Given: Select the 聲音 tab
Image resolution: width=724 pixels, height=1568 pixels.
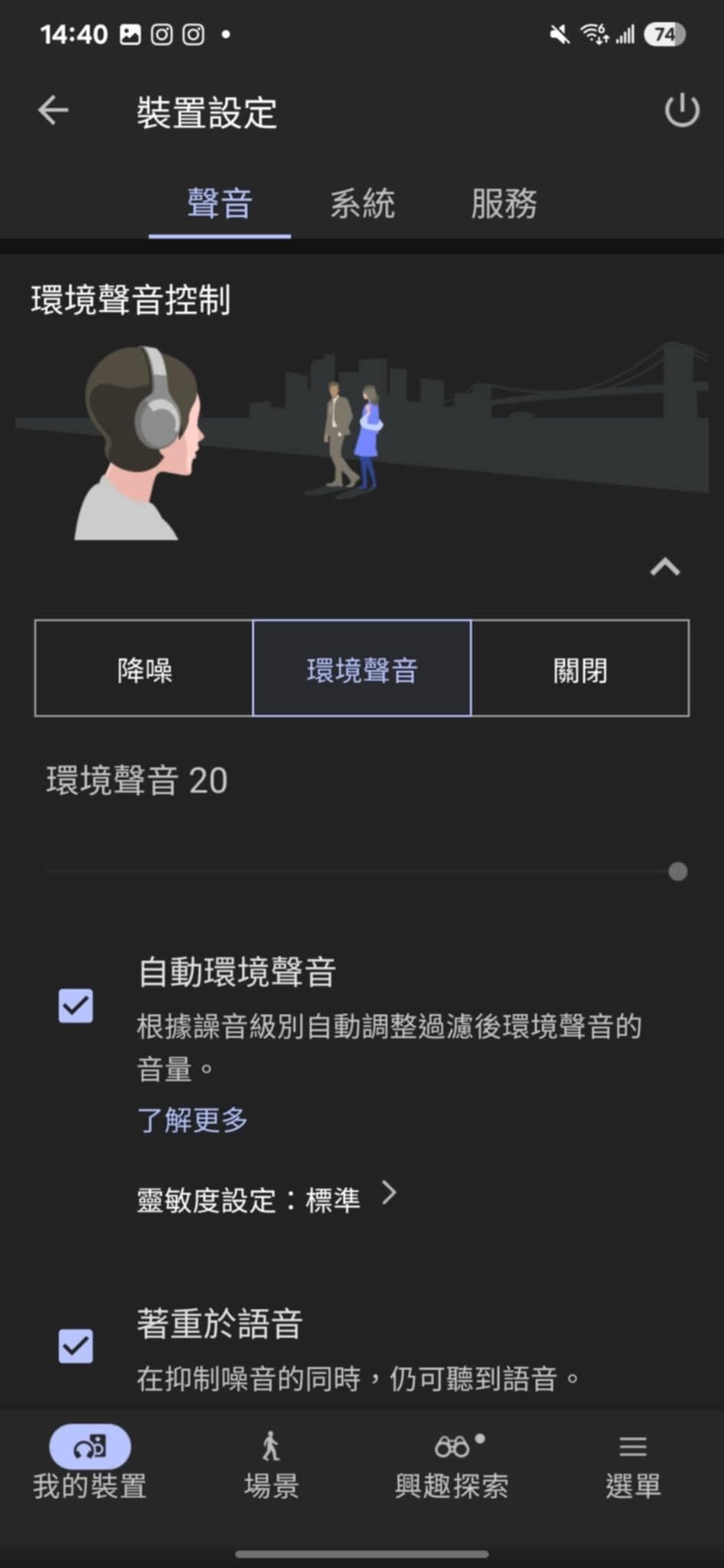Looking at the screenshot, I should 220,204.
